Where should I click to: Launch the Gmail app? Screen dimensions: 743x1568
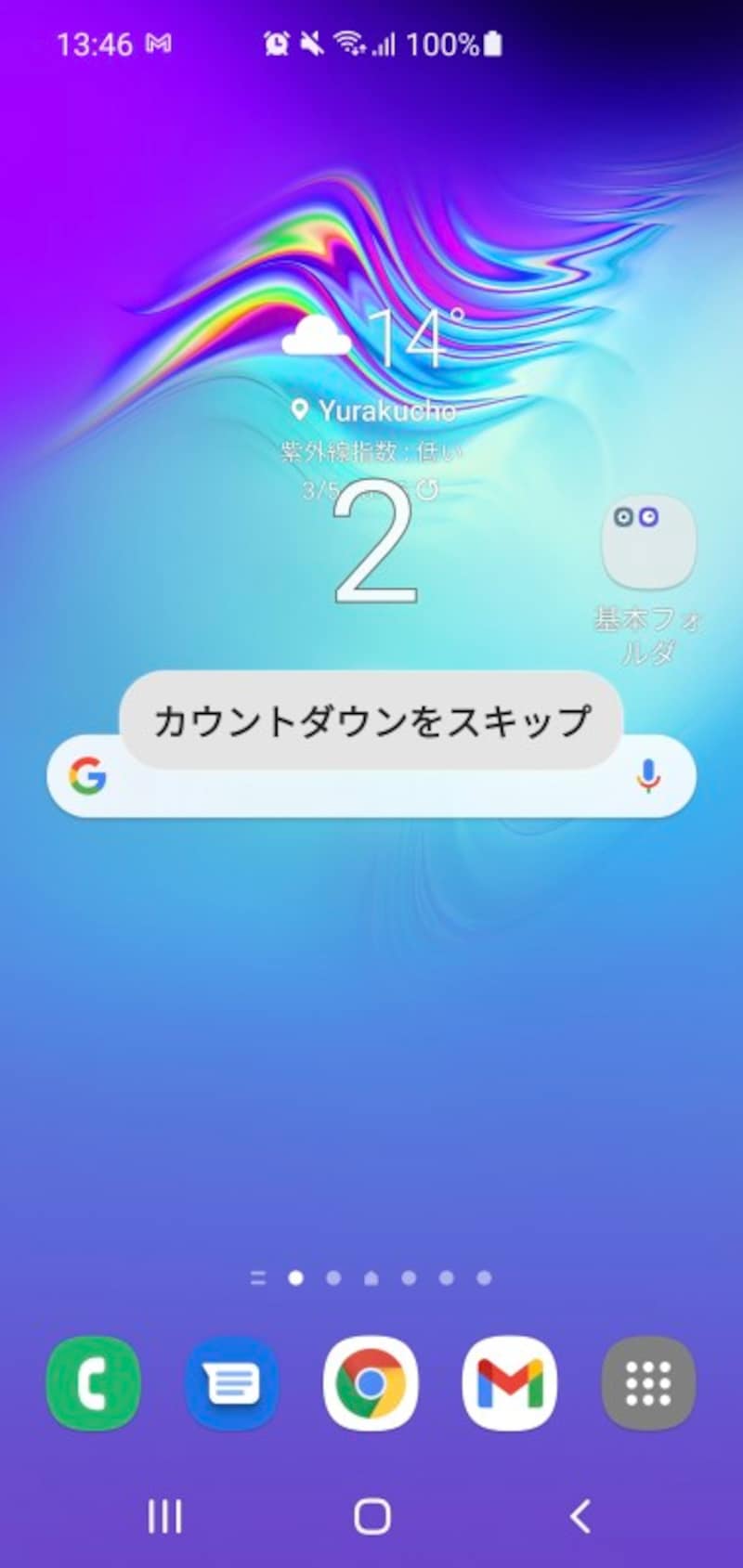(x=509, y=1383)
